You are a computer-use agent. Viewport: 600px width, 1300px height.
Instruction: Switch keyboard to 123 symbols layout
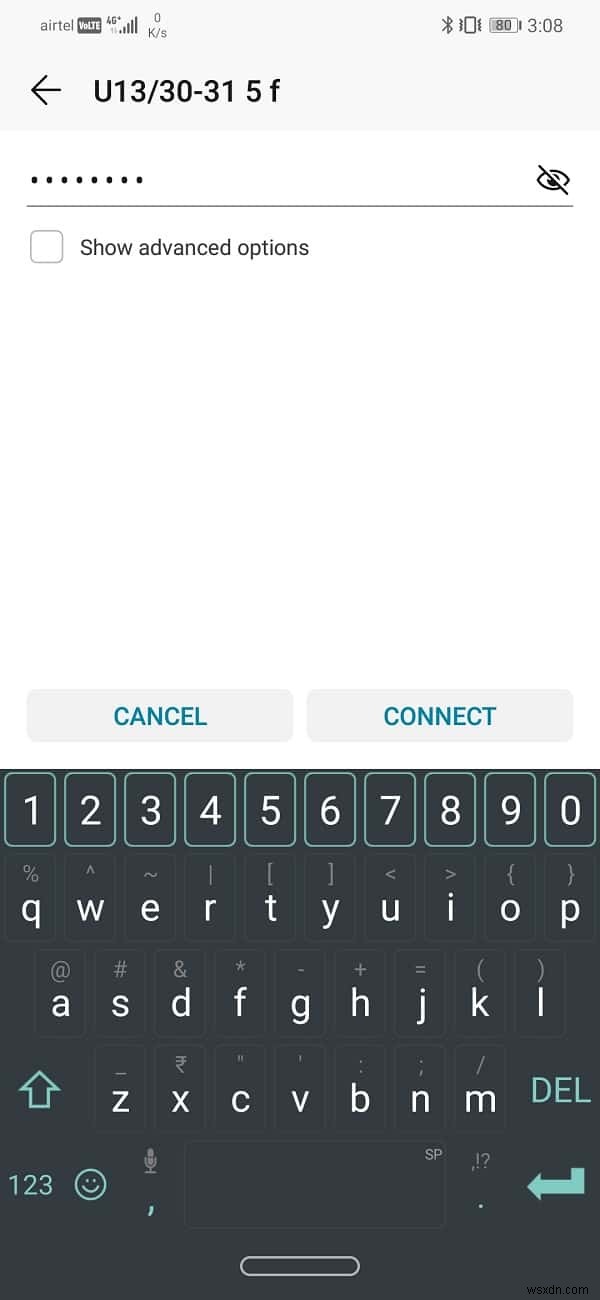[30, 1185]
